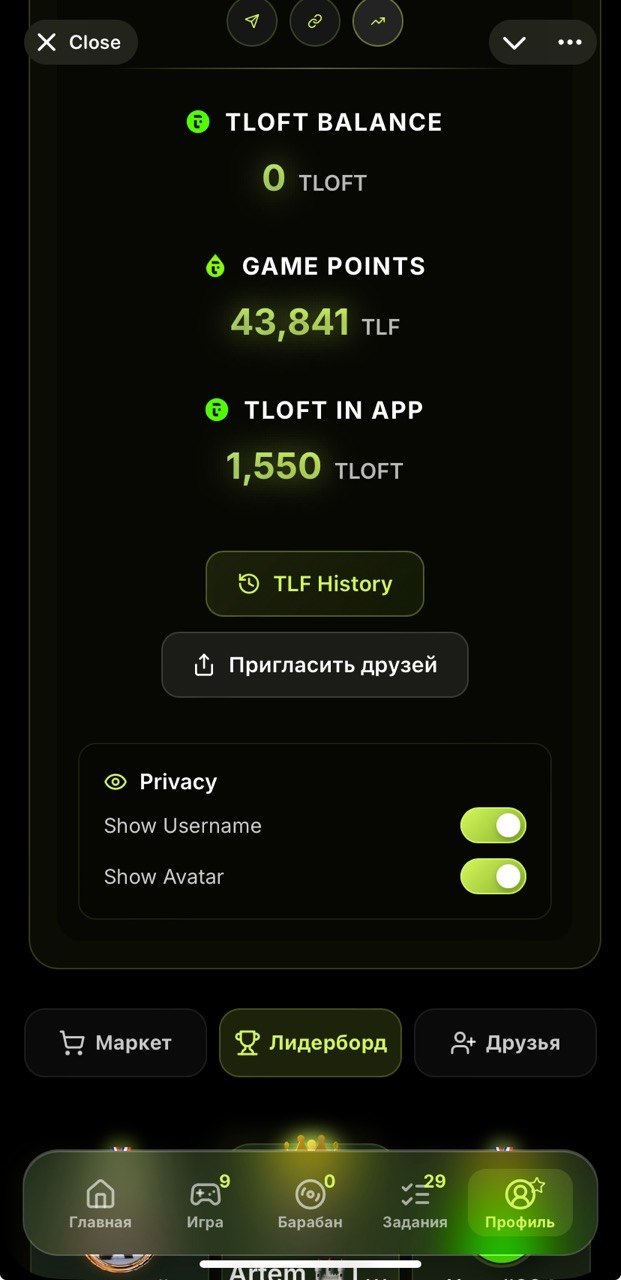Switch to the Барабан tab
Viewport: 621px width, 1280px height.
click(310, 1203)
